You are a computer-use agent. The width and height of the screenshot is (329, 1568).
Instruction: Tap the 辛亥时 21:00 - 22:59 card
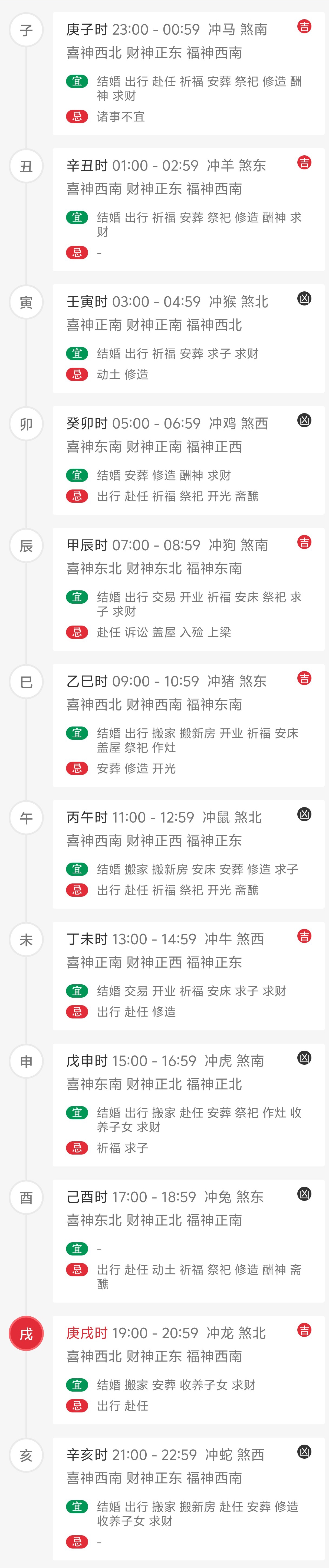tap(189, 1499)
